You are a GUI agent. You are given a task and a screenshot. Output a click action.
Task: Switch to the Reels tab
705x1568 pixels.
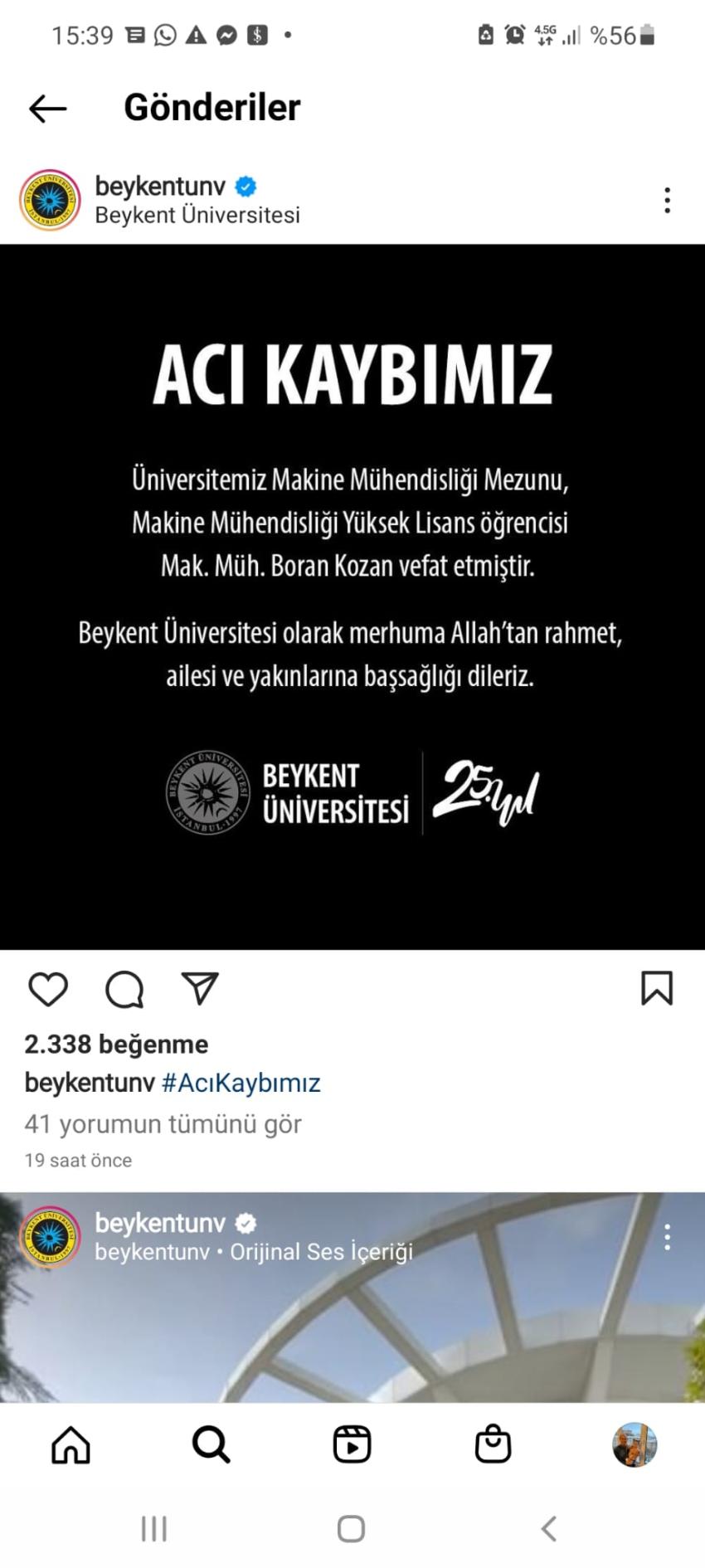tap(352, 1444)
